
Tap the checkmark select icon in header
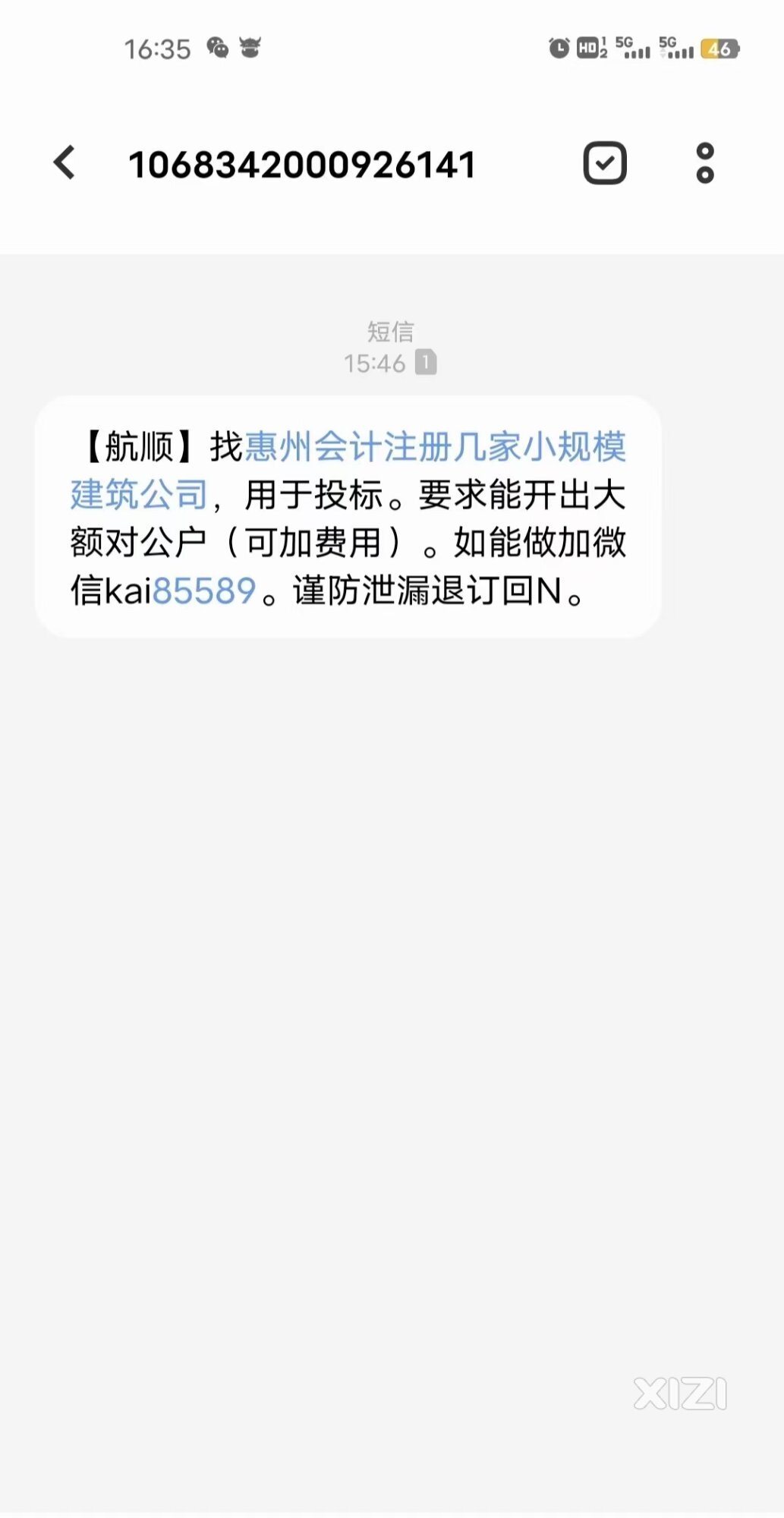(605, 163)
